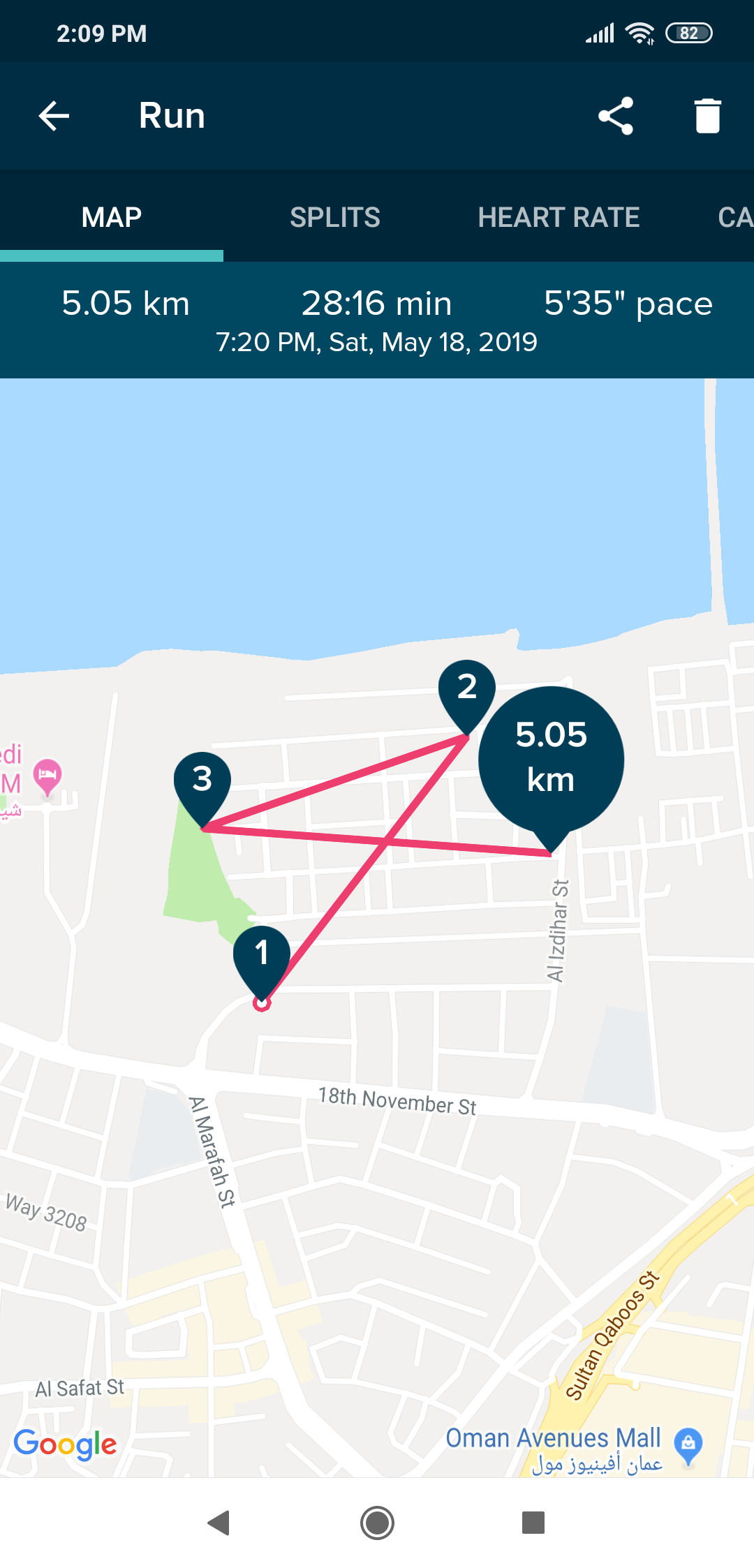Go back using the arrow icon
Screen dimensions: 754x1568
click(54, 116)
